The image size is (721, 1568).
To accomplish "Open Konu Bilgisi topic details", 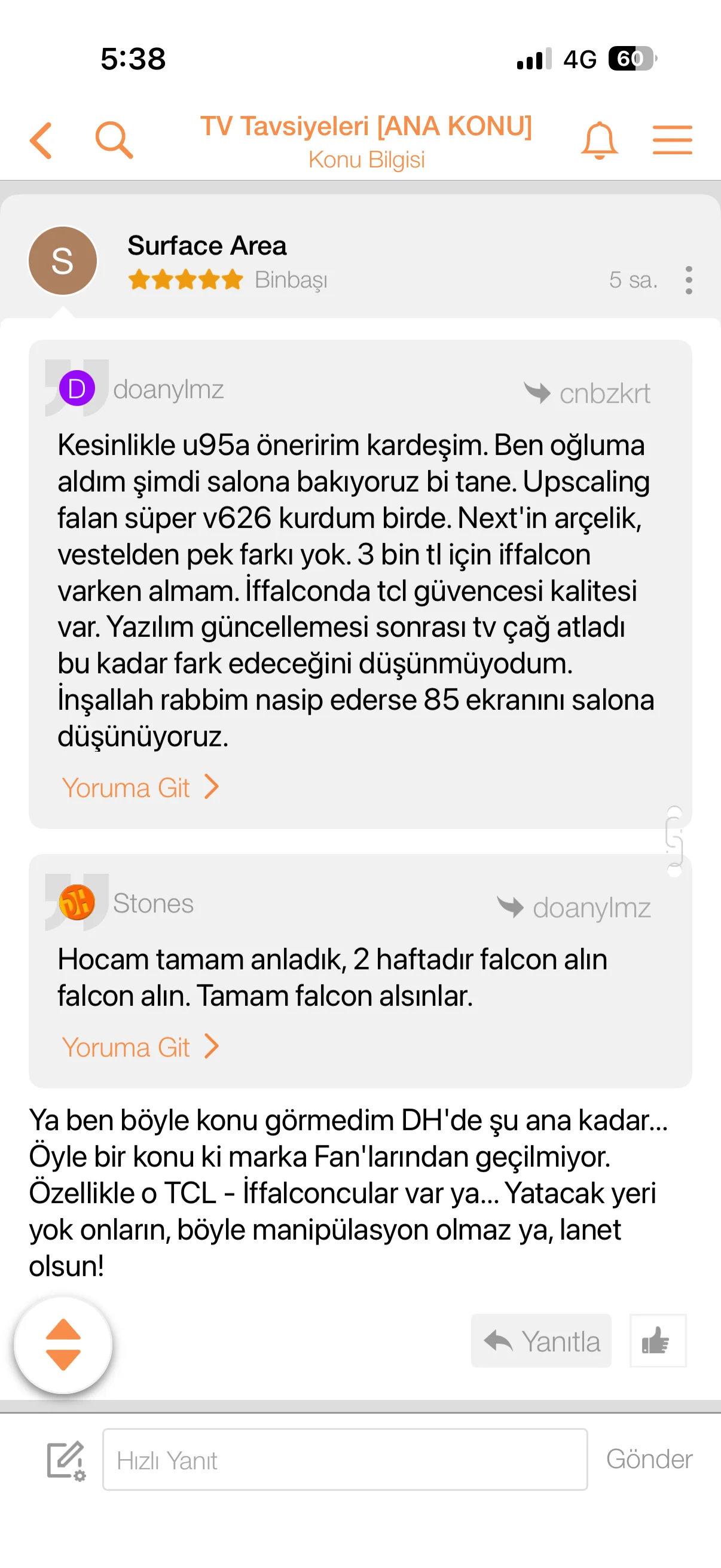I will tap(366, 160).
